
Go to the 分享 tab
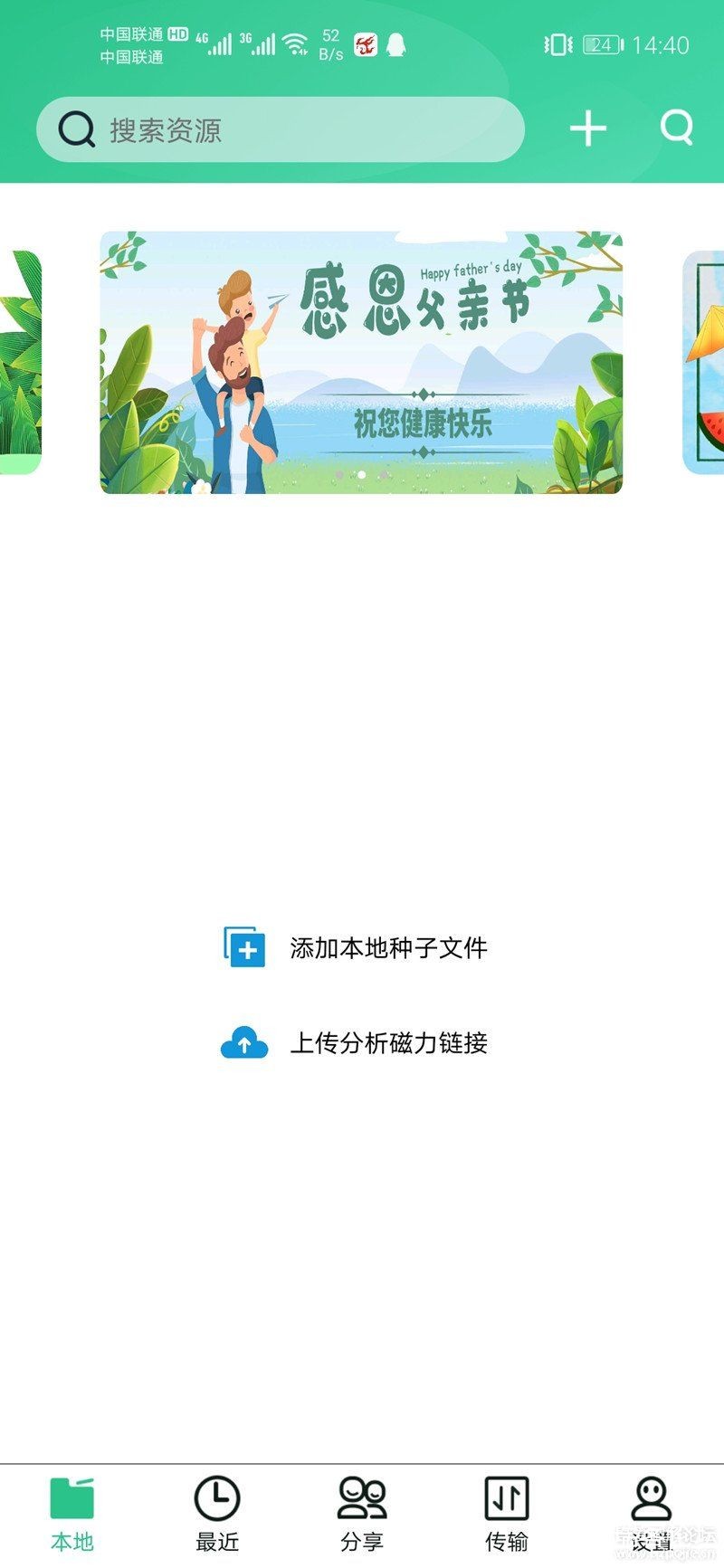tap(362, 1515)
